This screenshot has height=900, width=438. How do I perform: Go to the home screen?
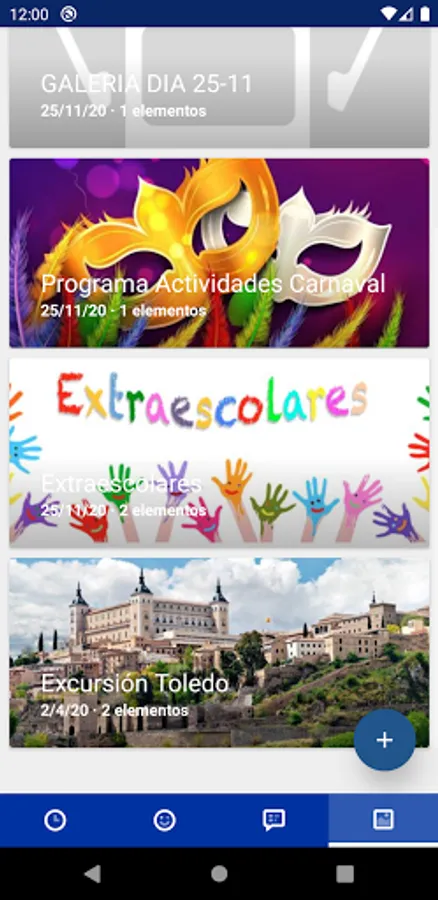click(x=219, y=874)
